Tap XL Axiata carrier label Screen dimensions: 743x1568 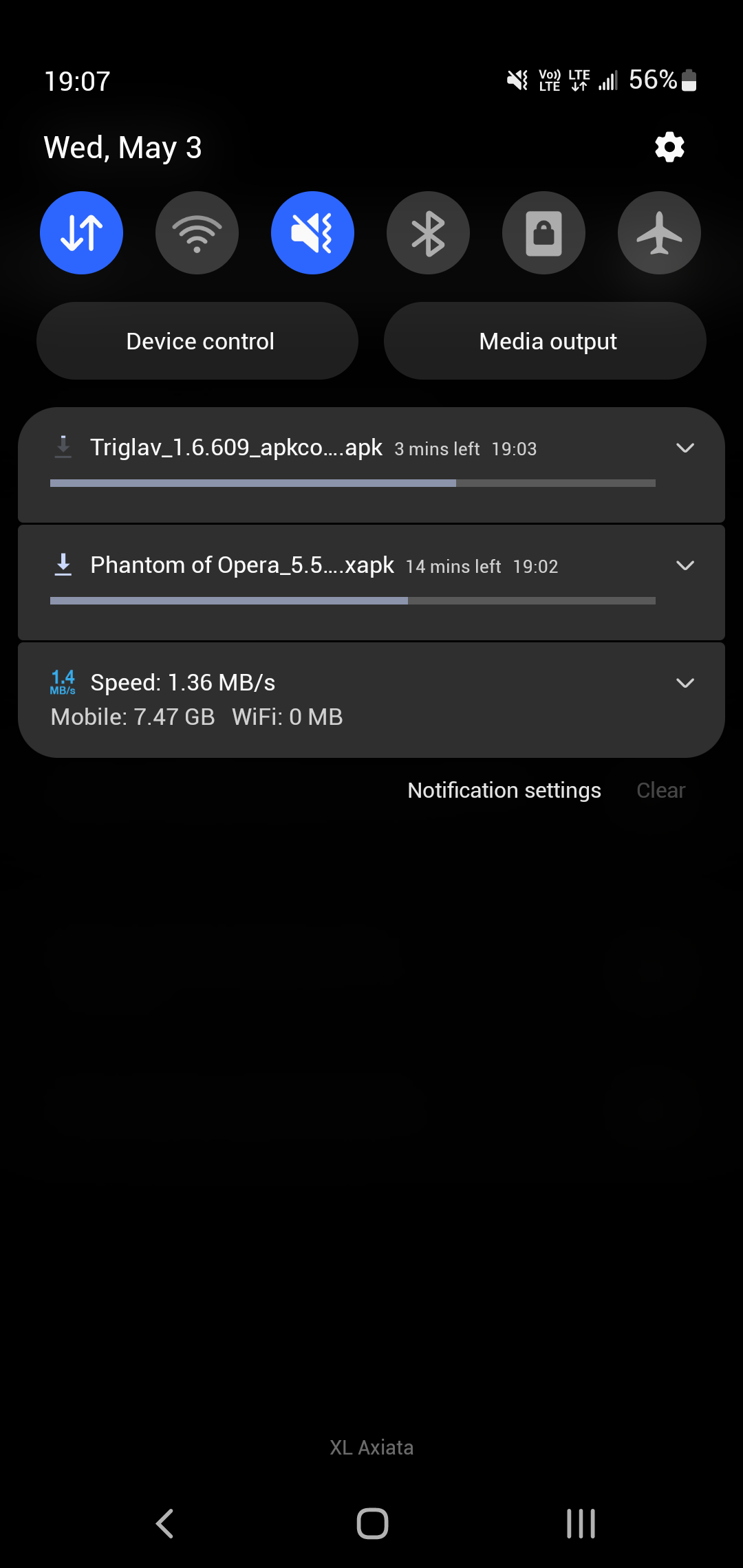click(371, 1446)
